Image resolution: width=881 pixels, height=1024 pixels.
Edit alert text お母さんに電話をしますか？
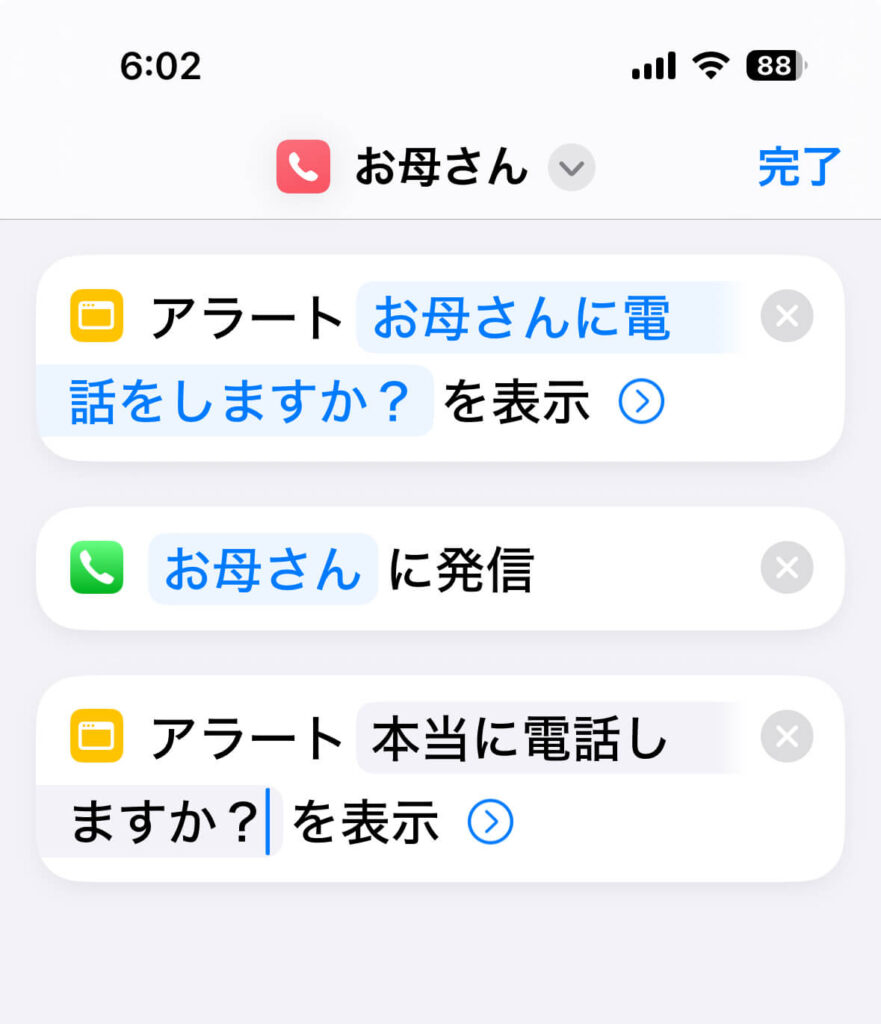point(520,320)
